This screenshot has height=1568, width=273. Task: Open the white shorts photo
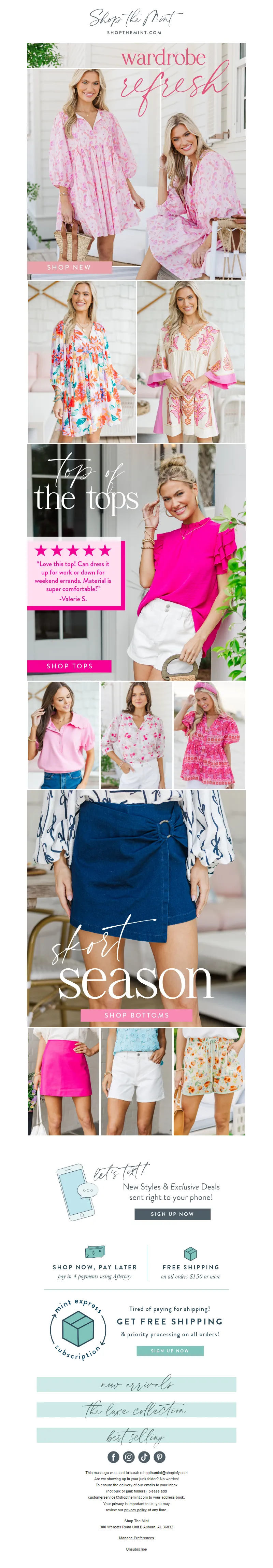pos(136,1081)
